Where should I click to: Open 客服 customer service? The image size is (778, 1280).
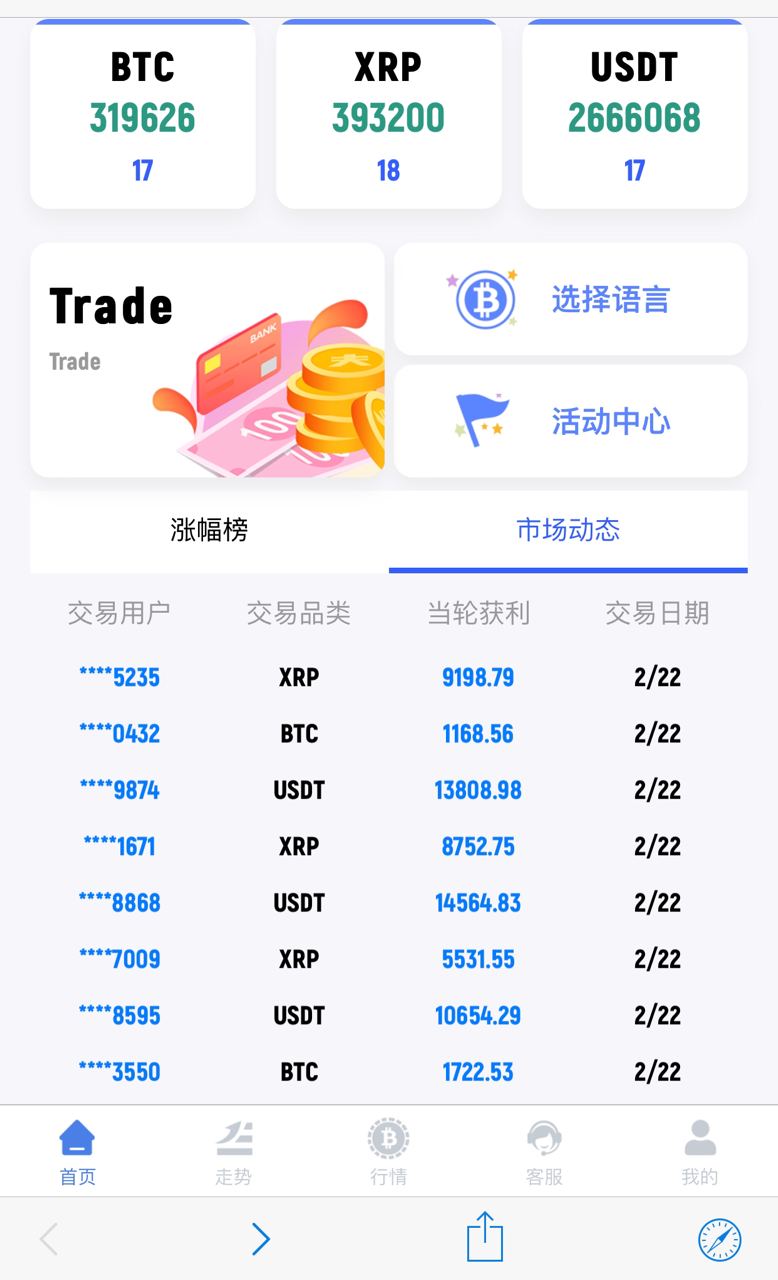click(544, 1153)
